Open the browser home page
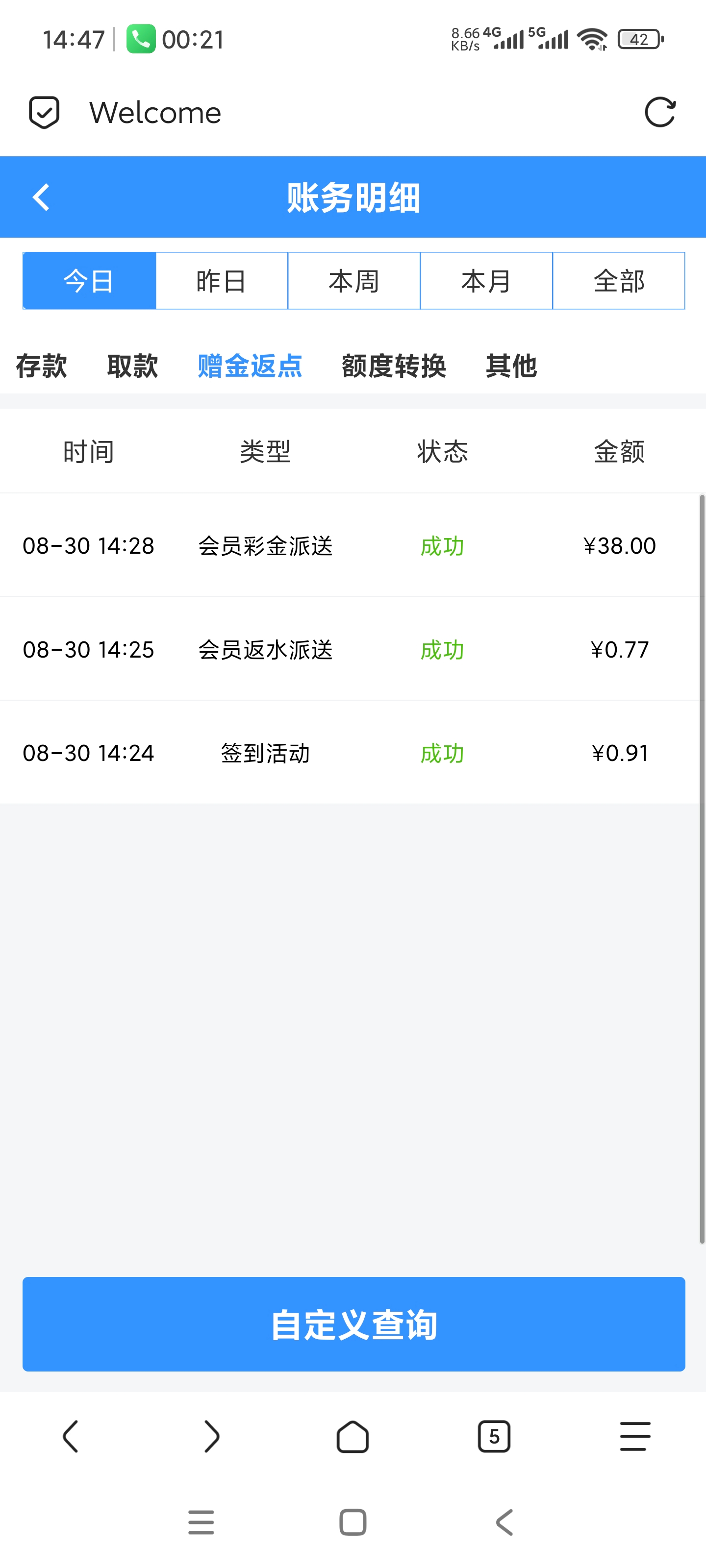The height and width of the screenshot is (1568, 706). point(353,1437)
